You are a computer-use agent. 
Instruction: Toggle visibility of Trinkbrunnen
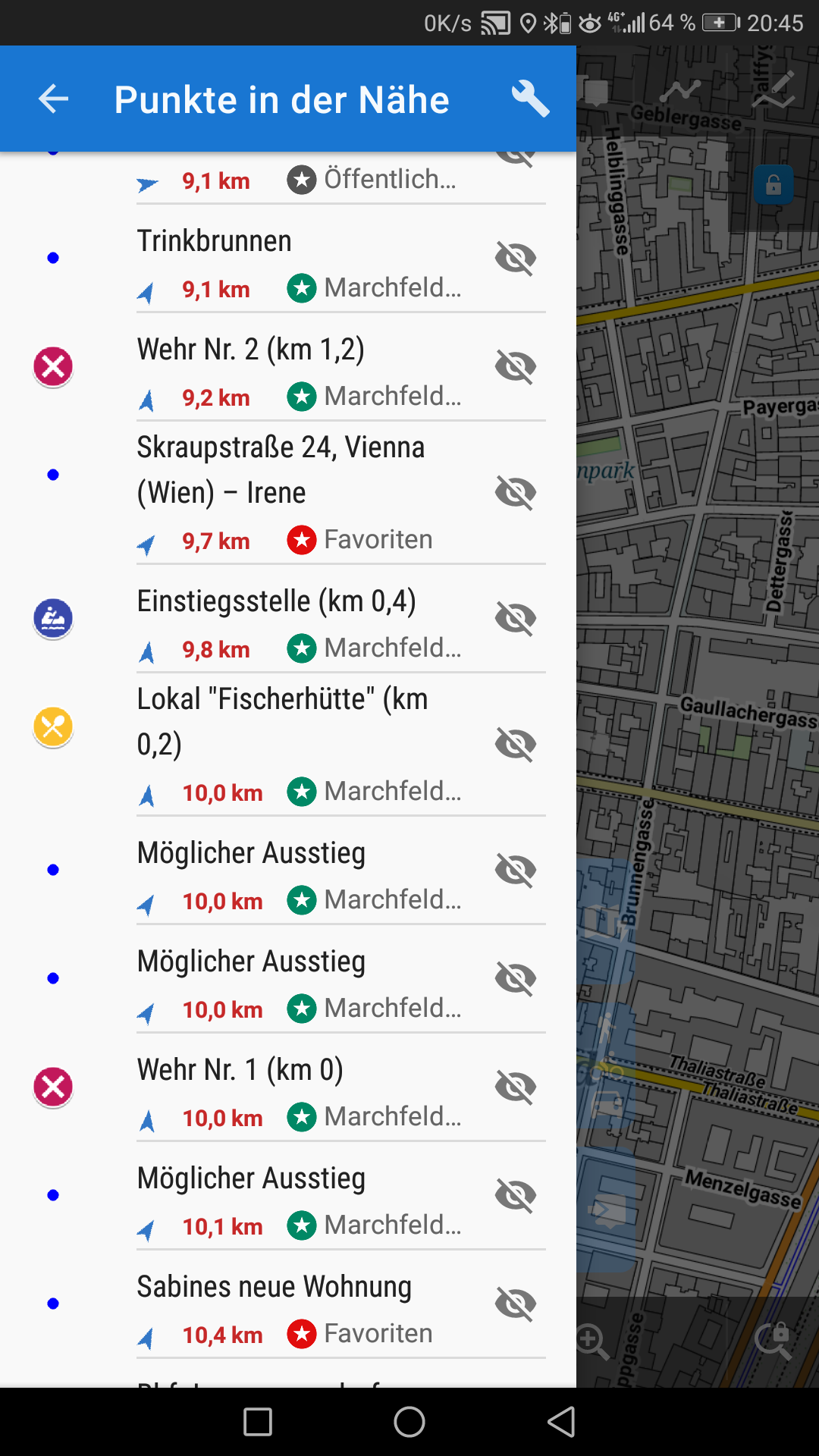click(x=516, y=258)
